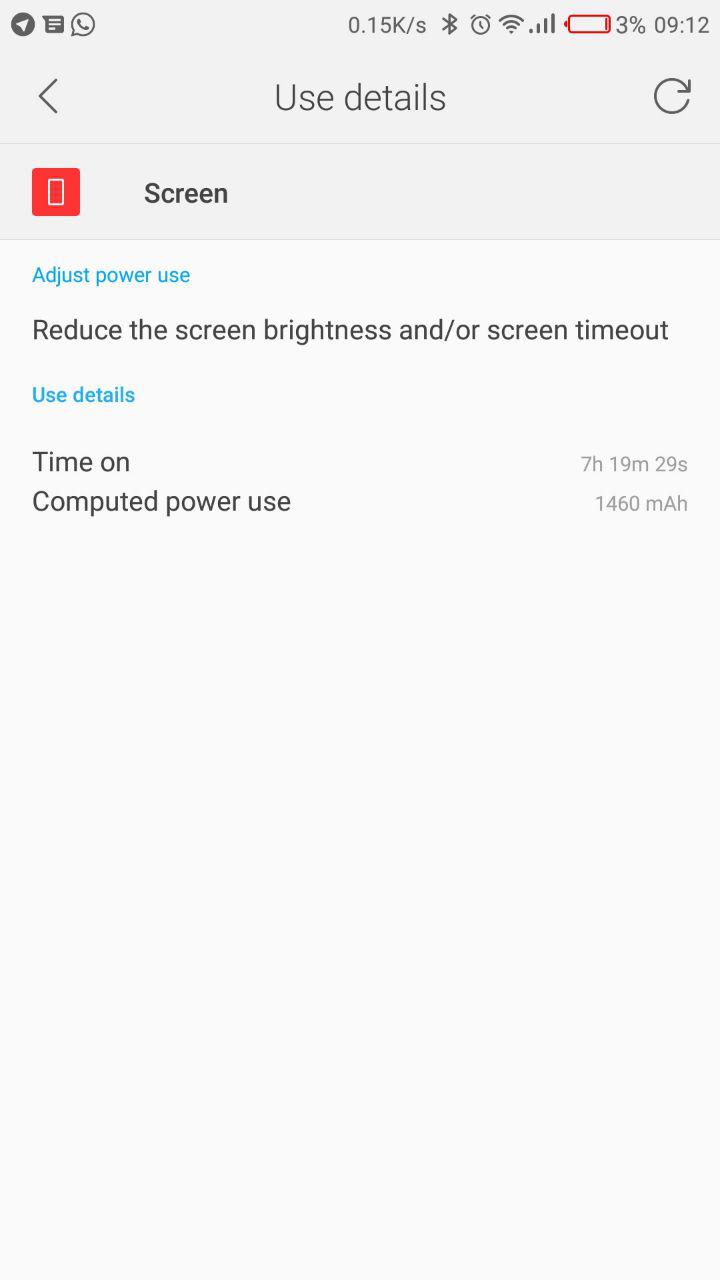Refresh the battery use details
Image resolution: width=720 pixels, height=1280 pixels.
(672, 96)
